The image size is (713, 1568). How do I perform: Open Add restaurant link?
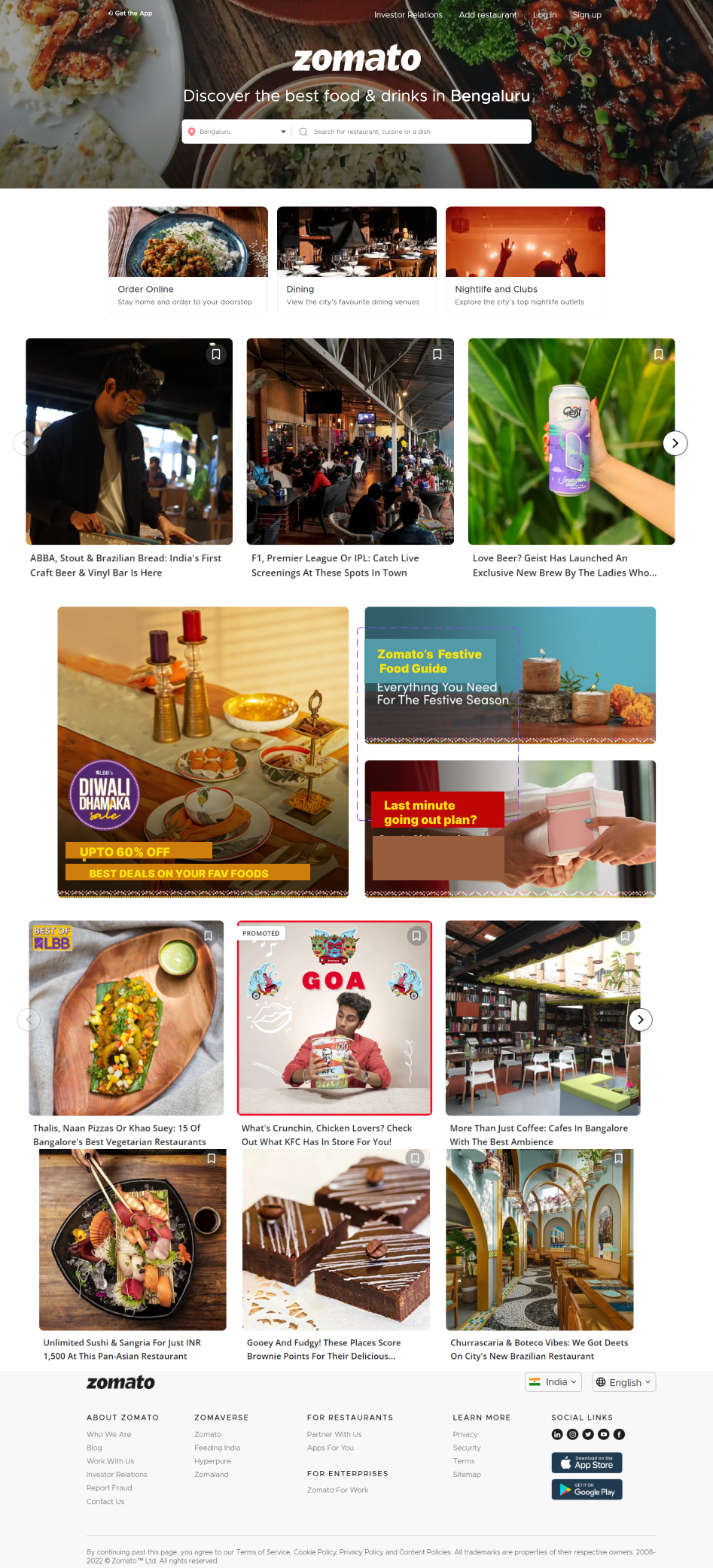[x=488, y=15]
